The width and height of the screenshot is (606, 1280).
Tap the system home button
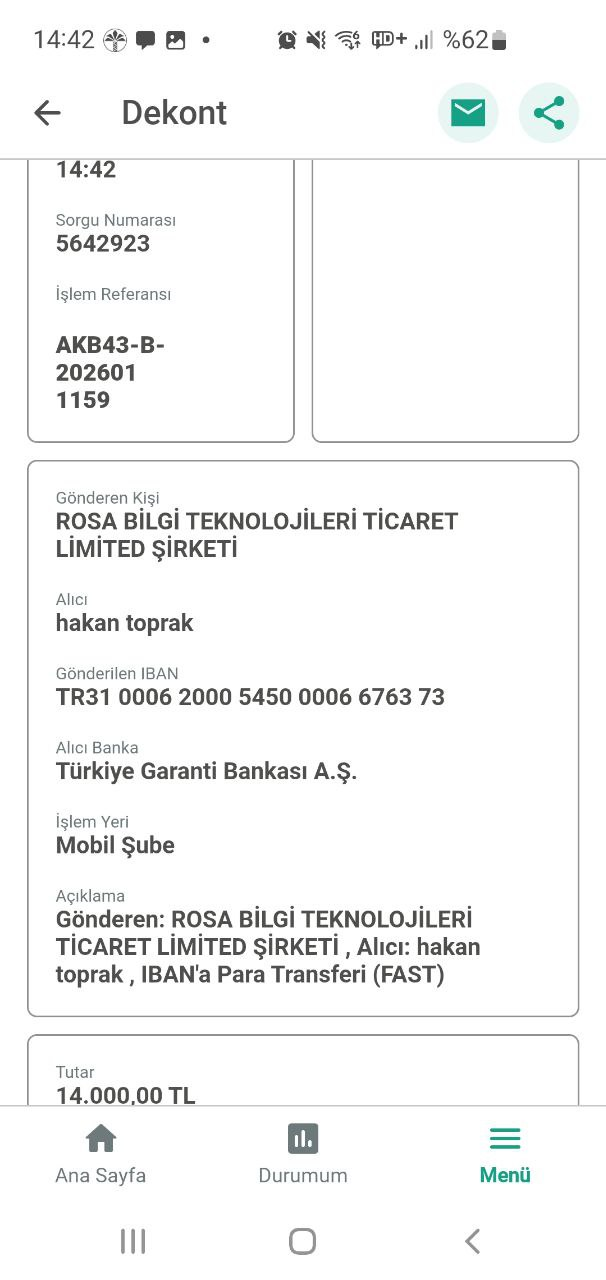[302, 1241]
